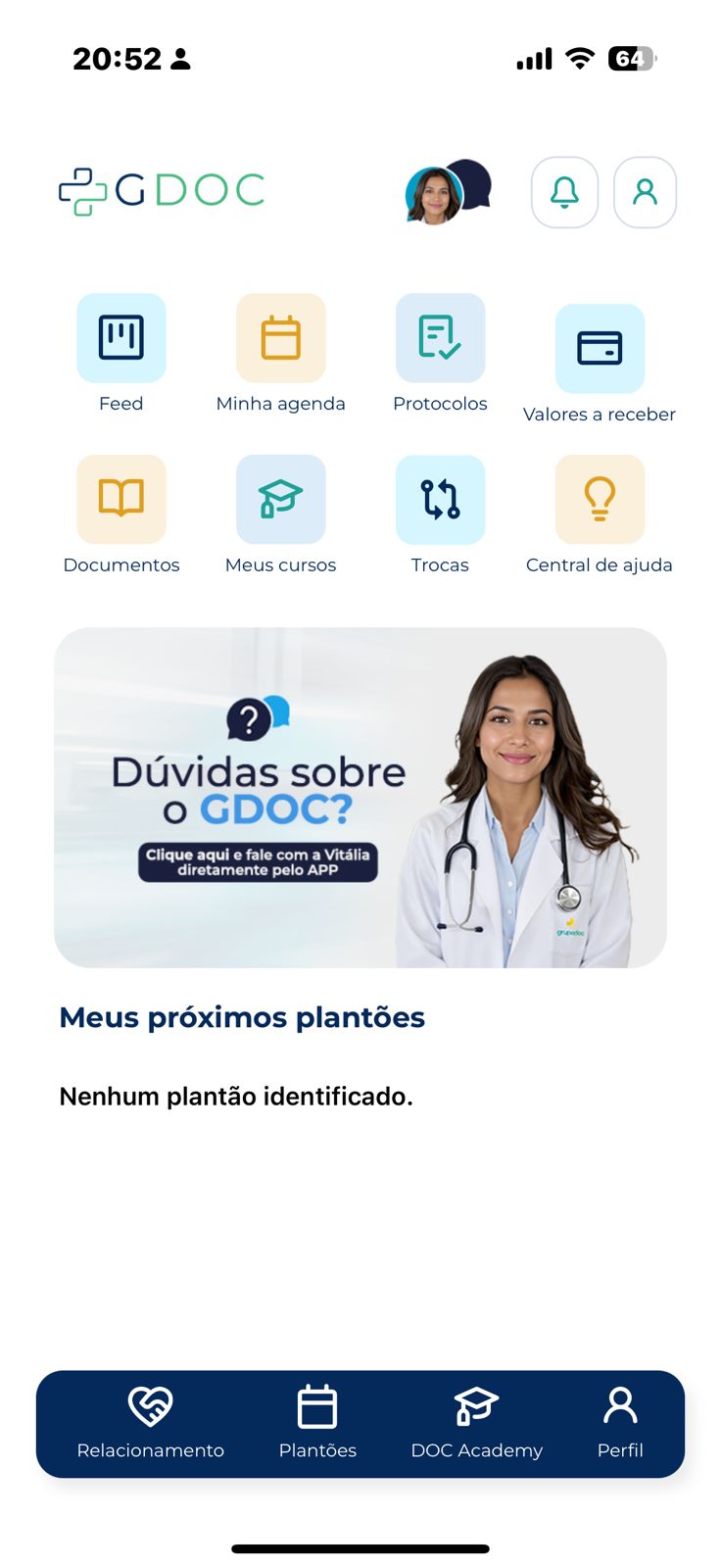This screenshot has width=721, height=1568.
Task: Open DOC Academy from bottom bar
Action: click(476, 1423)
